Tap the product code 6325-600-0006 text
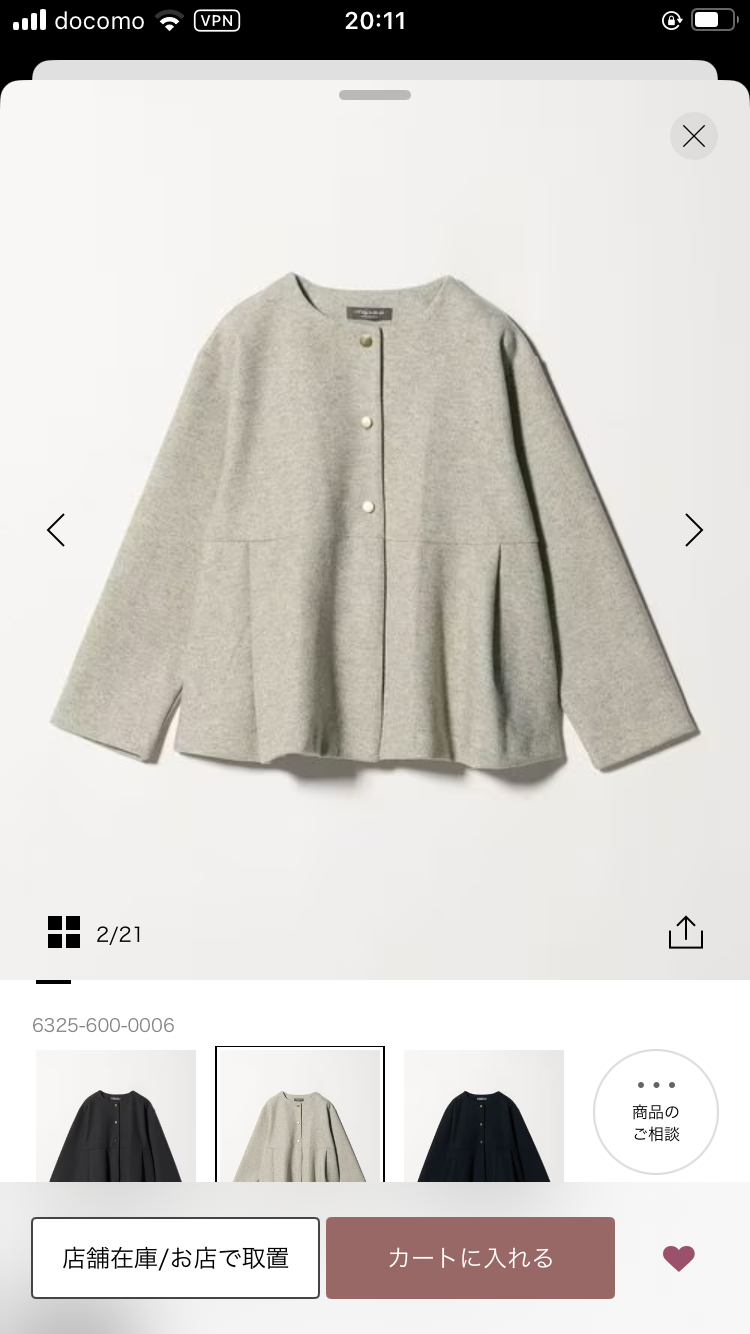The image size is (750, 1334). 104,1025
